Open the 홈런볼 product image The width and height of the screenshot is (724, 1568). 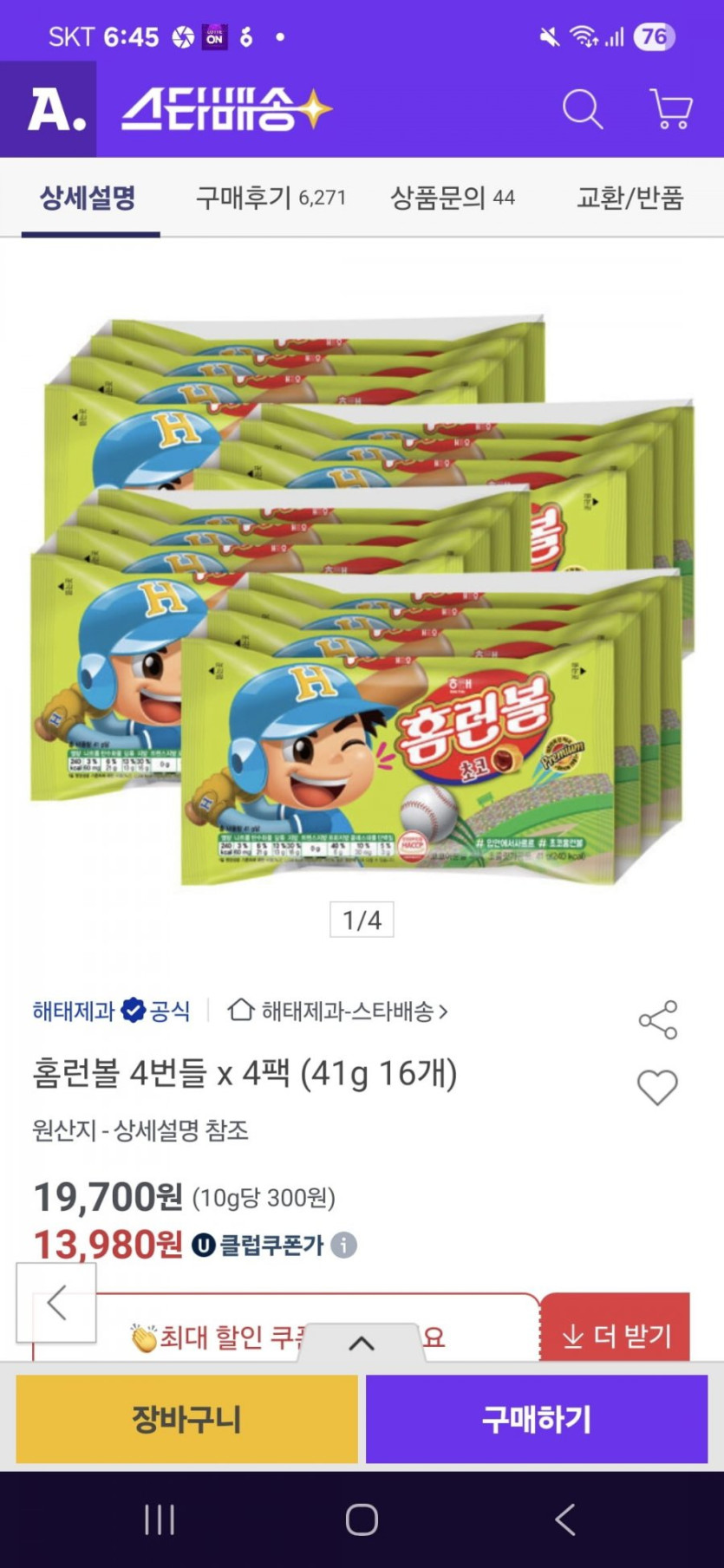pyautogui.click(x=362, y=598)
